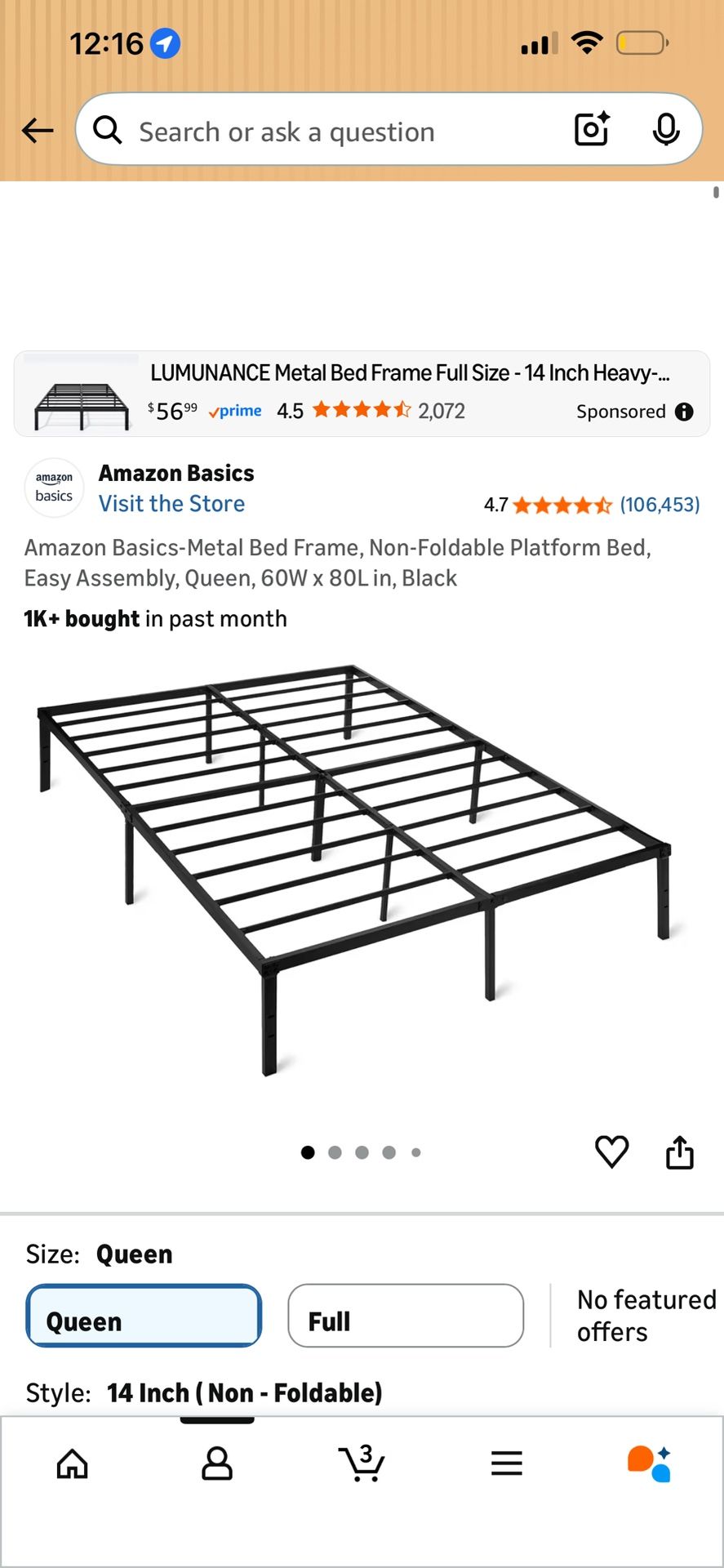This screenshot has height=1568, width=724.
Task: Visit the Amazon Basics store
Action: (171, 504)
